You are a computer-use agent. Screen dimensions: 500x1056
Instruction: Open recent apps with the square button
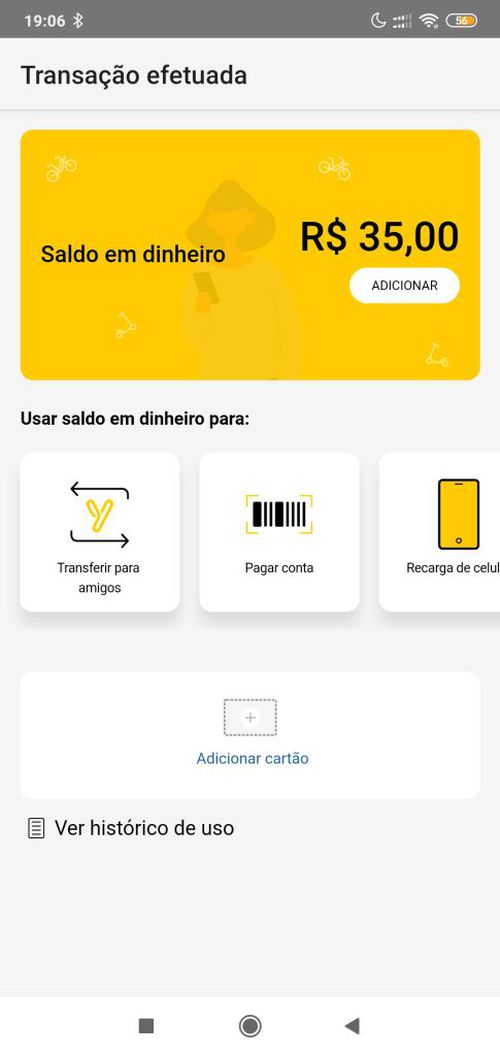coord(146,1026)
